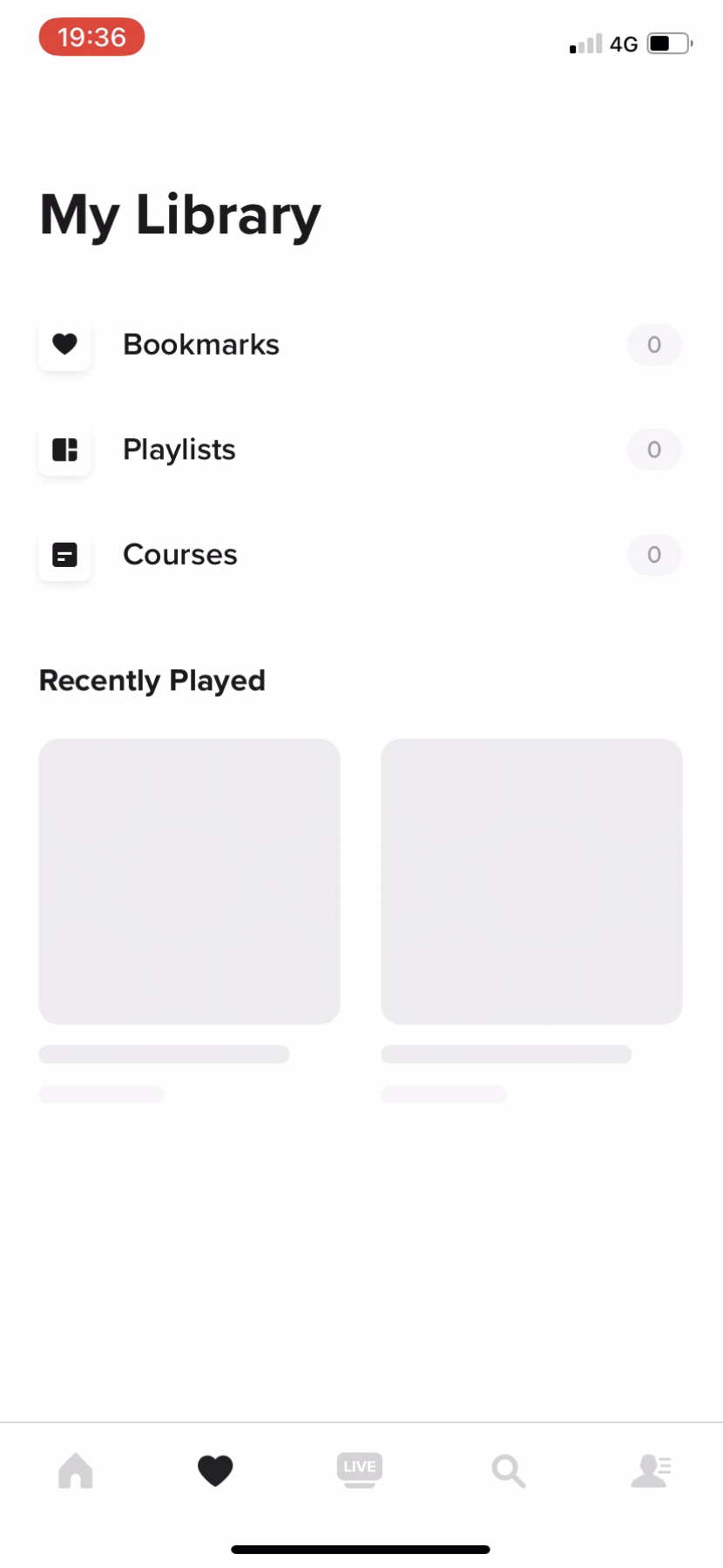723x1568 pixels.
Task: Tap the Courses document icon
Action: click(64, 555)
